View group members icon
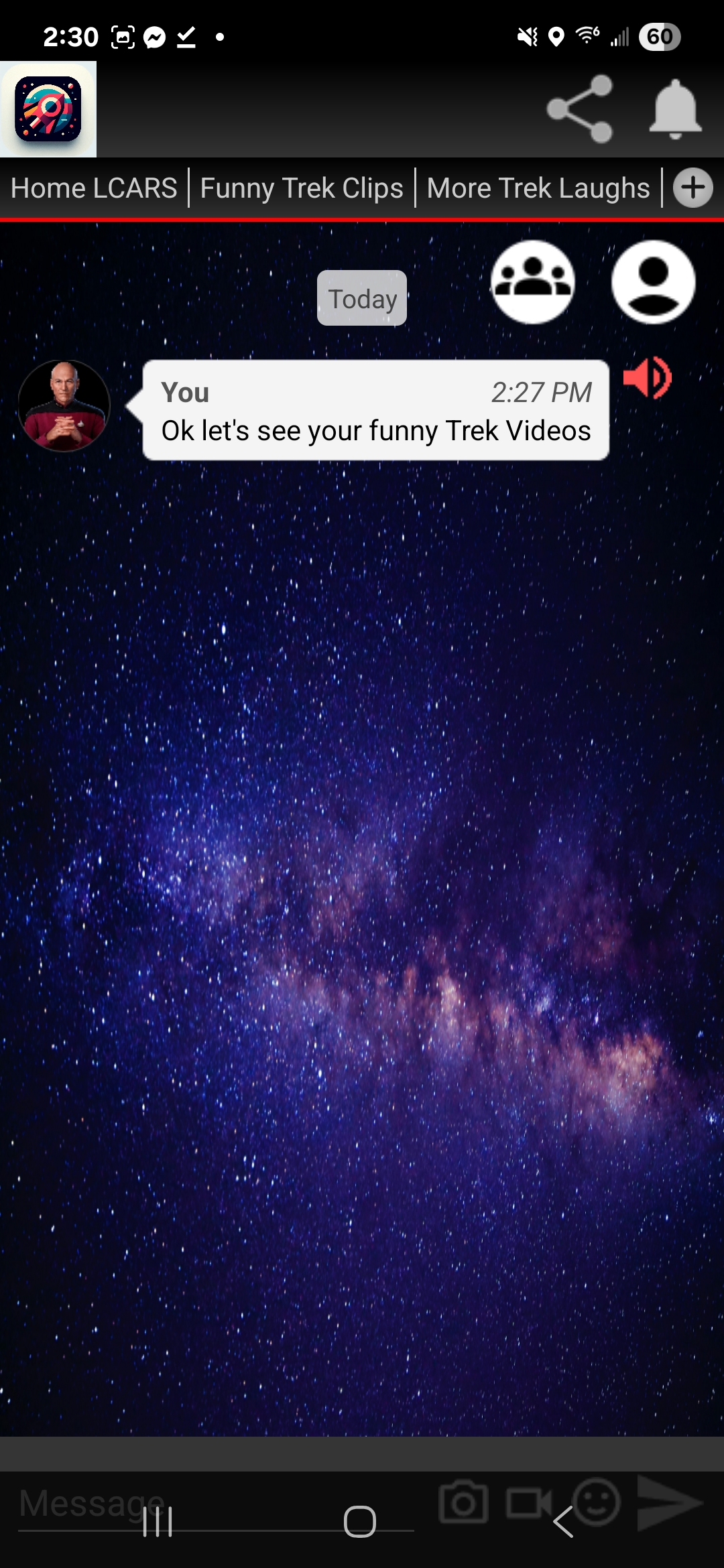This screenshot has width=724, height=1568. click(533, 282)
